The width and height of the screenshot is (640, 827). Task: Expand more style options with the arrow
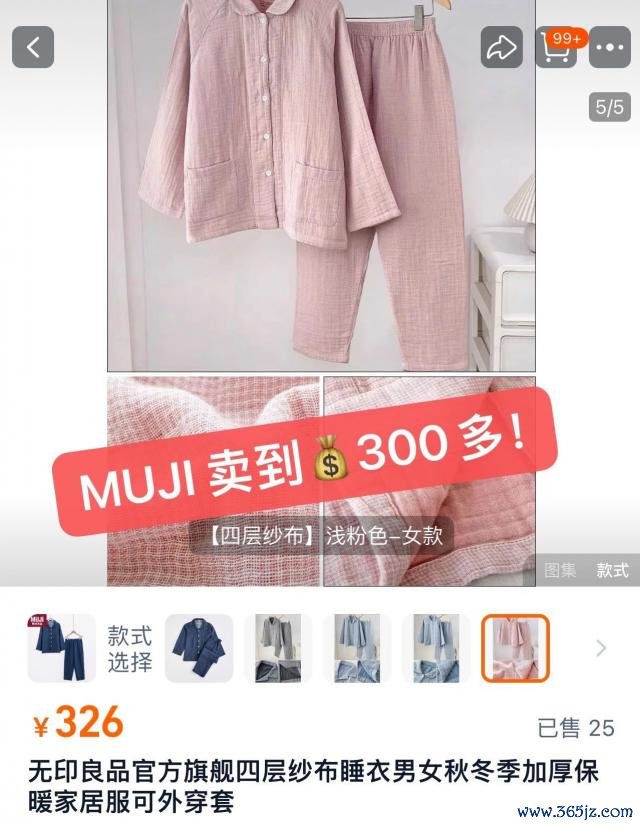[601, 648]
